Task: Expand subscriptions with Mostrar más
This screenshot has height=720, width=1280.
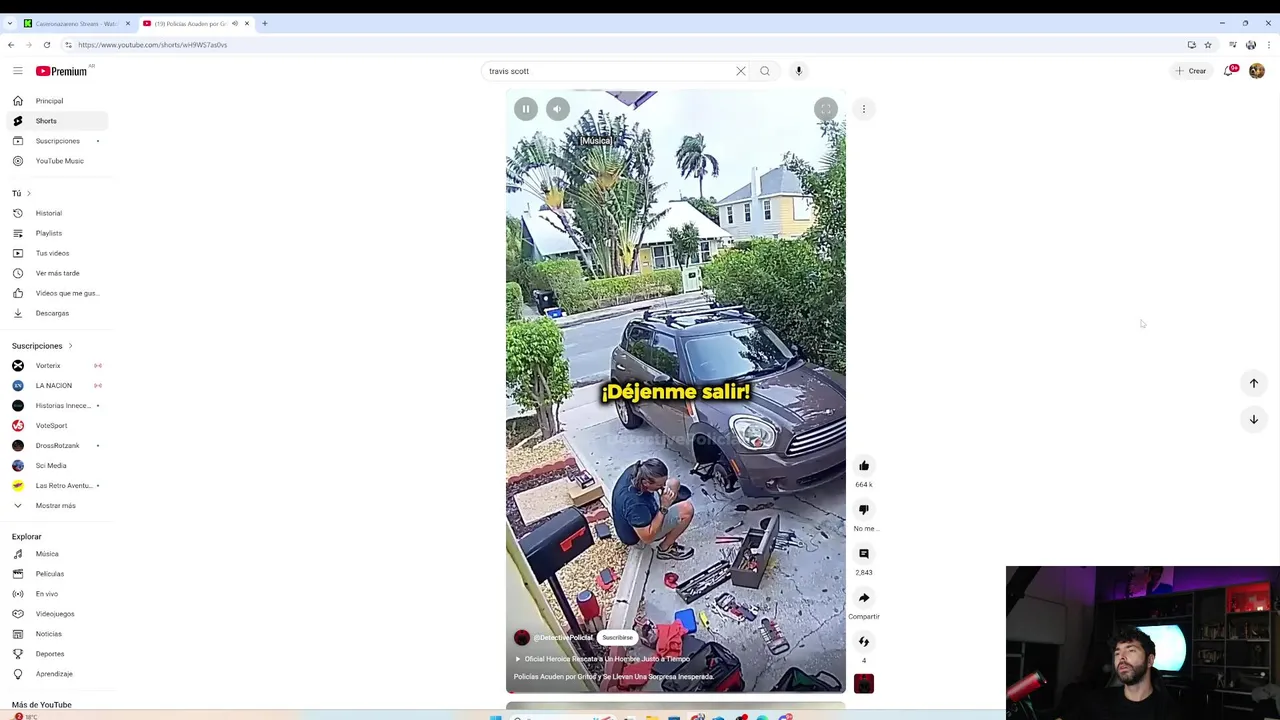Action: pos(55,506)
